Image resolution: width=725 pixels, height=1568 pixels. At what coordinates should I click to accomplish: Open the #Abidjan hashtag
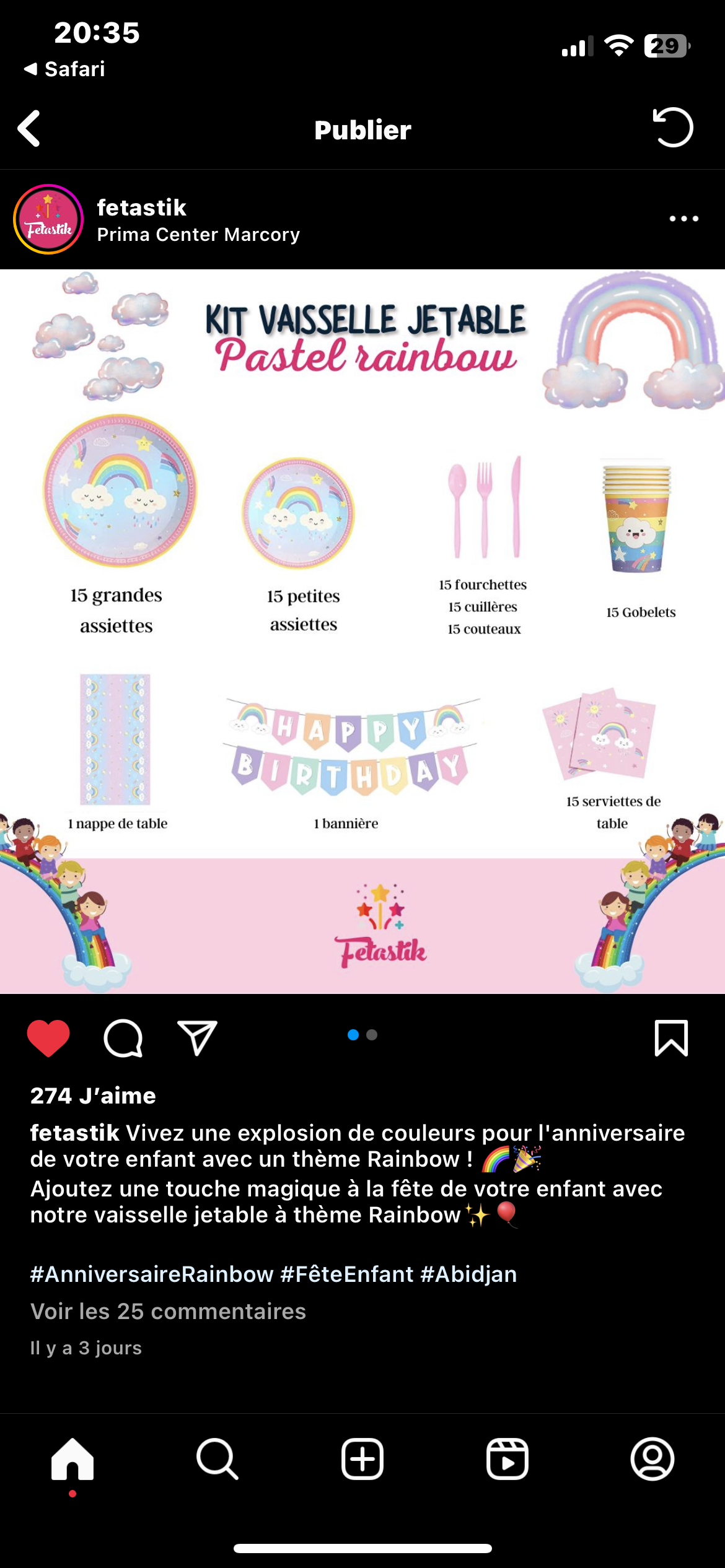(x=468, y=1274)
